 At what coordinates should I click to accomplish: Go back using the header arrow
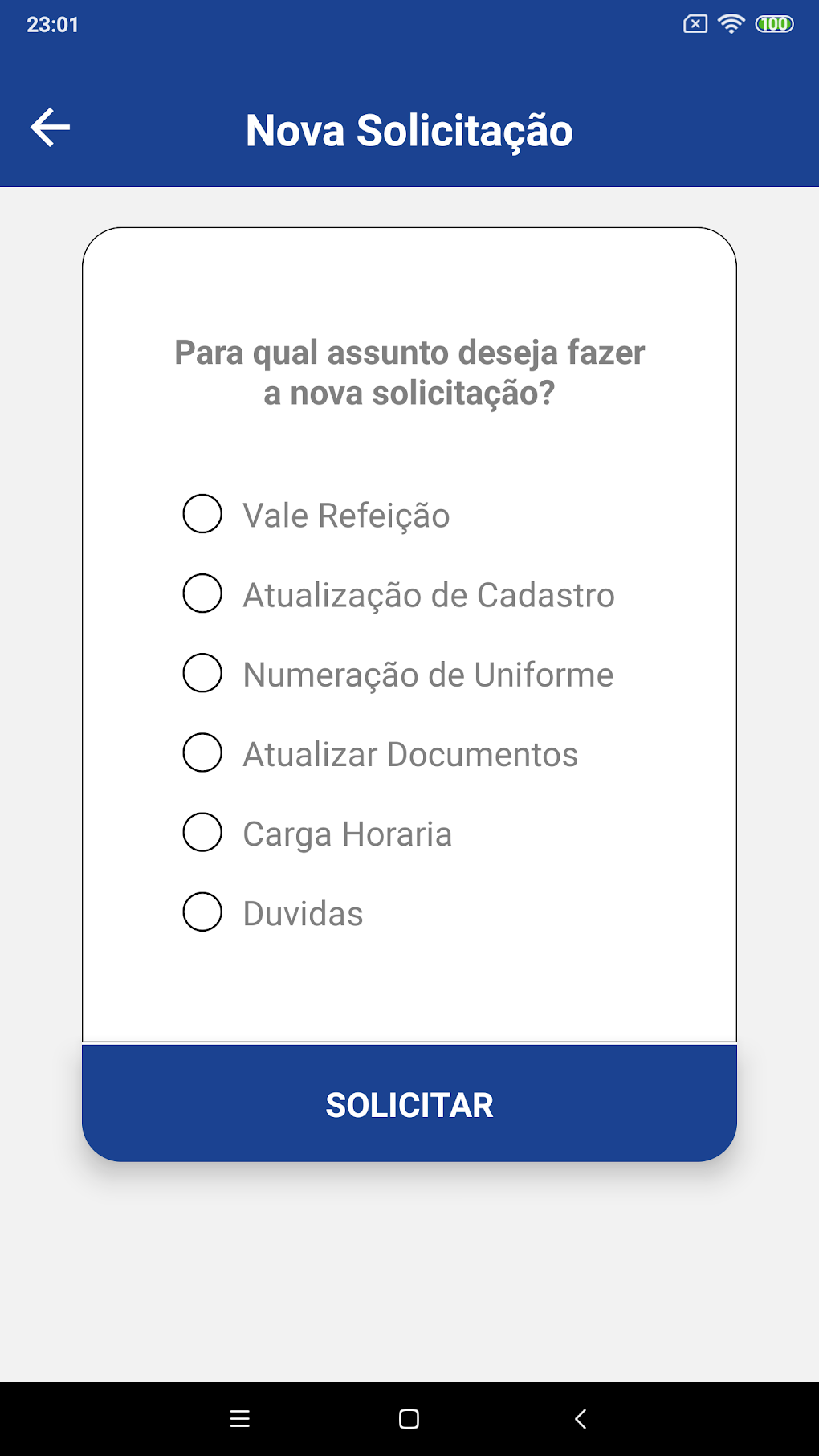[51, 128]
